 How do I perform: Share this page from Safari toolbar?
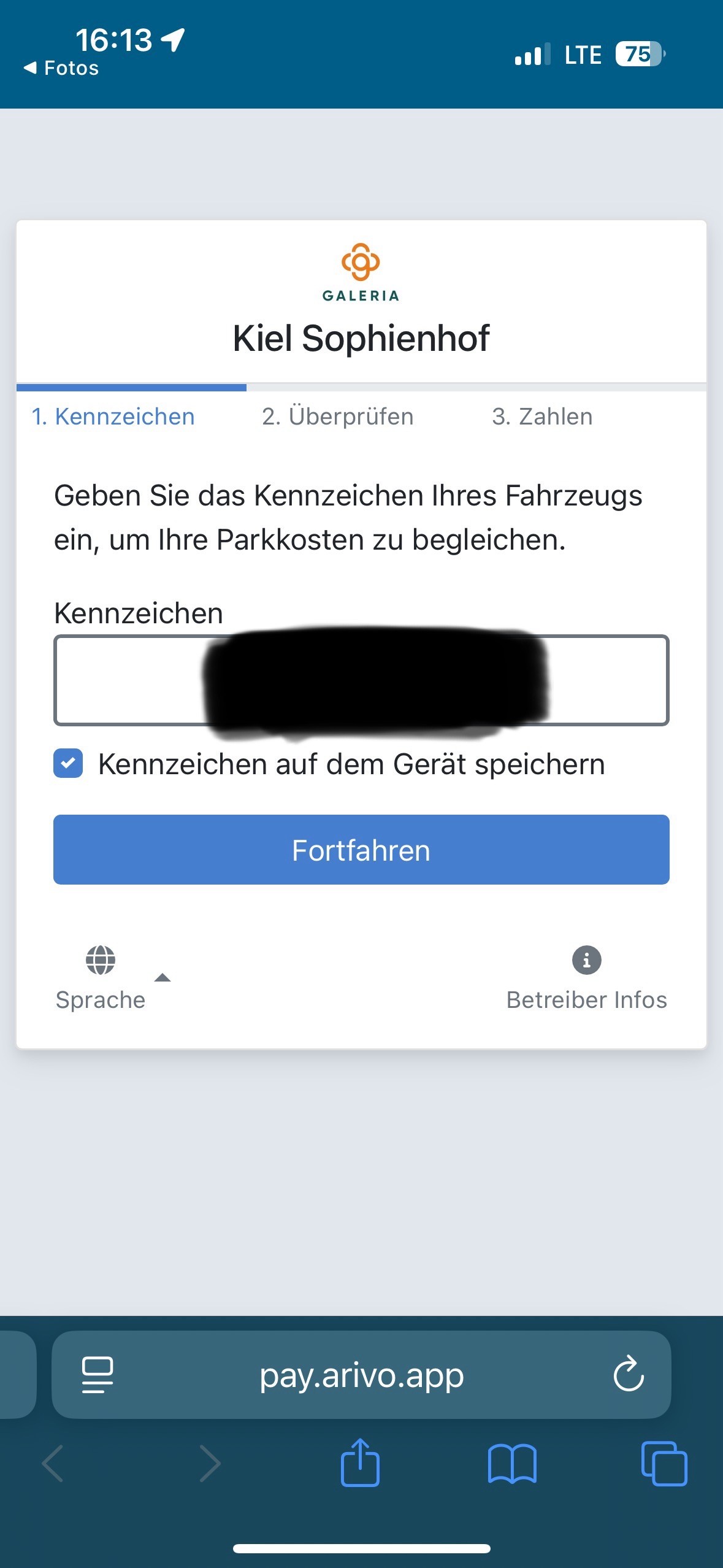pyautogui.click(x=360, y=1463)
